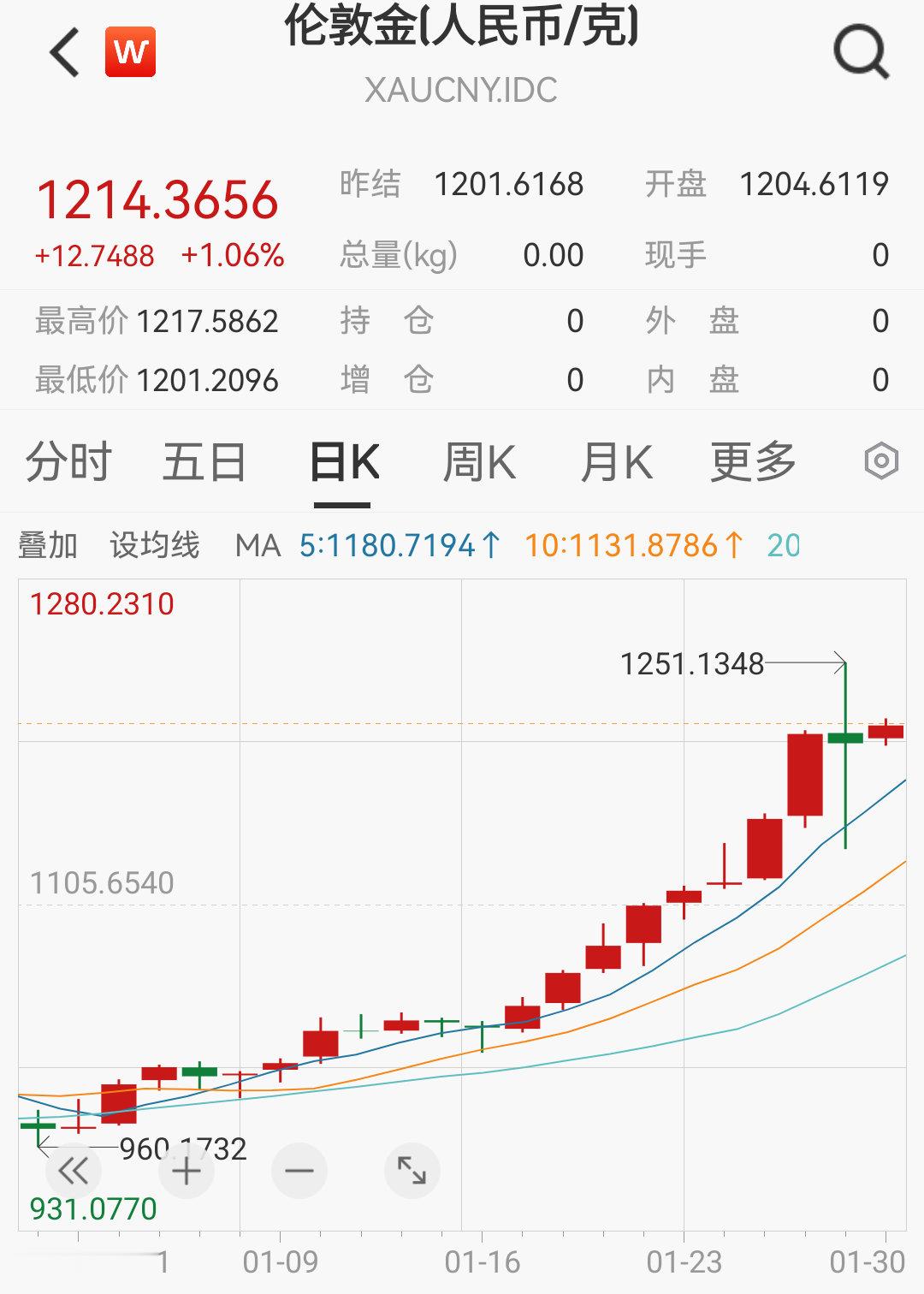The width and height of the screenshot is (924, 1294).
Task: Switch to the 五日 chart tab
Action: click(204, 463)
